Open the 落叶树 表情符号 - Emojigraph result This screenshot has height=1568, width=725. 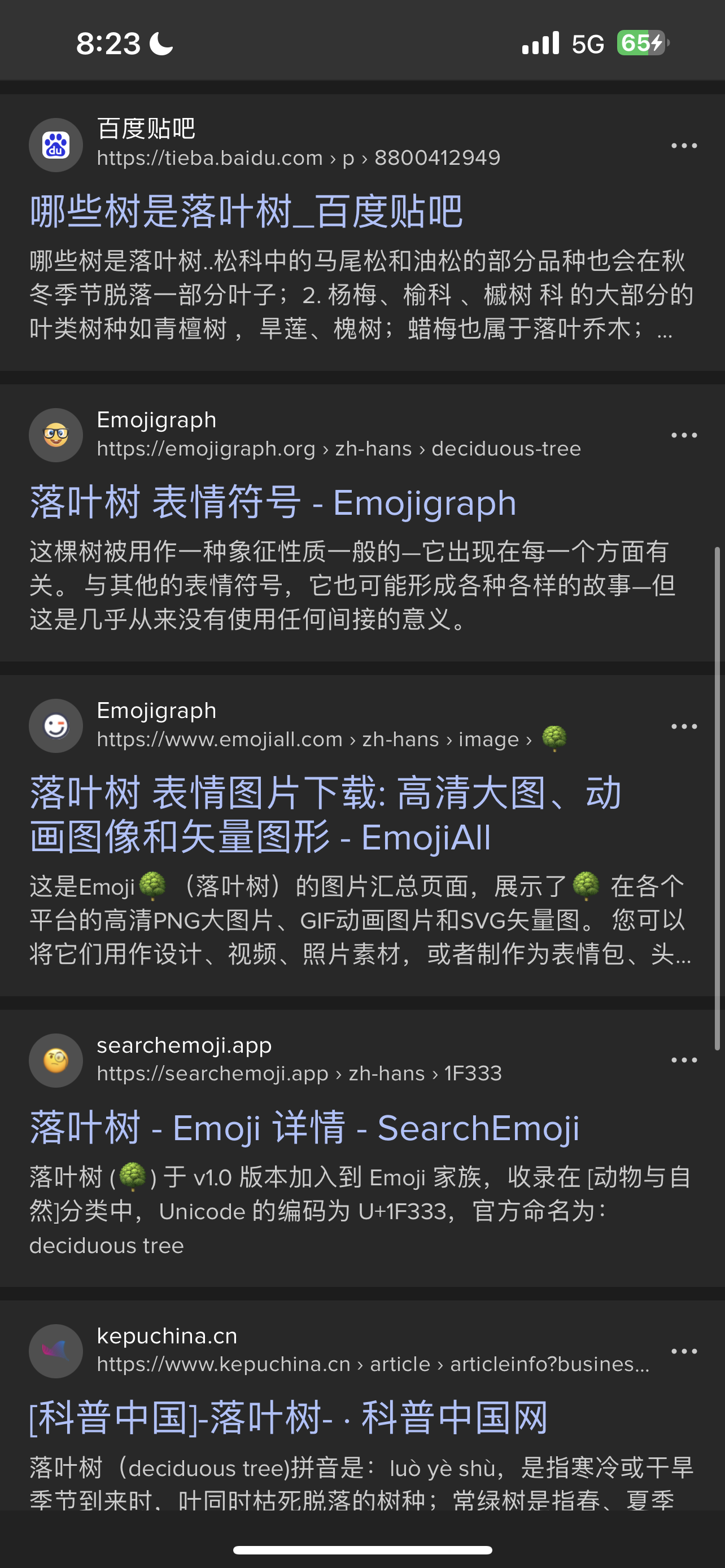273,502
